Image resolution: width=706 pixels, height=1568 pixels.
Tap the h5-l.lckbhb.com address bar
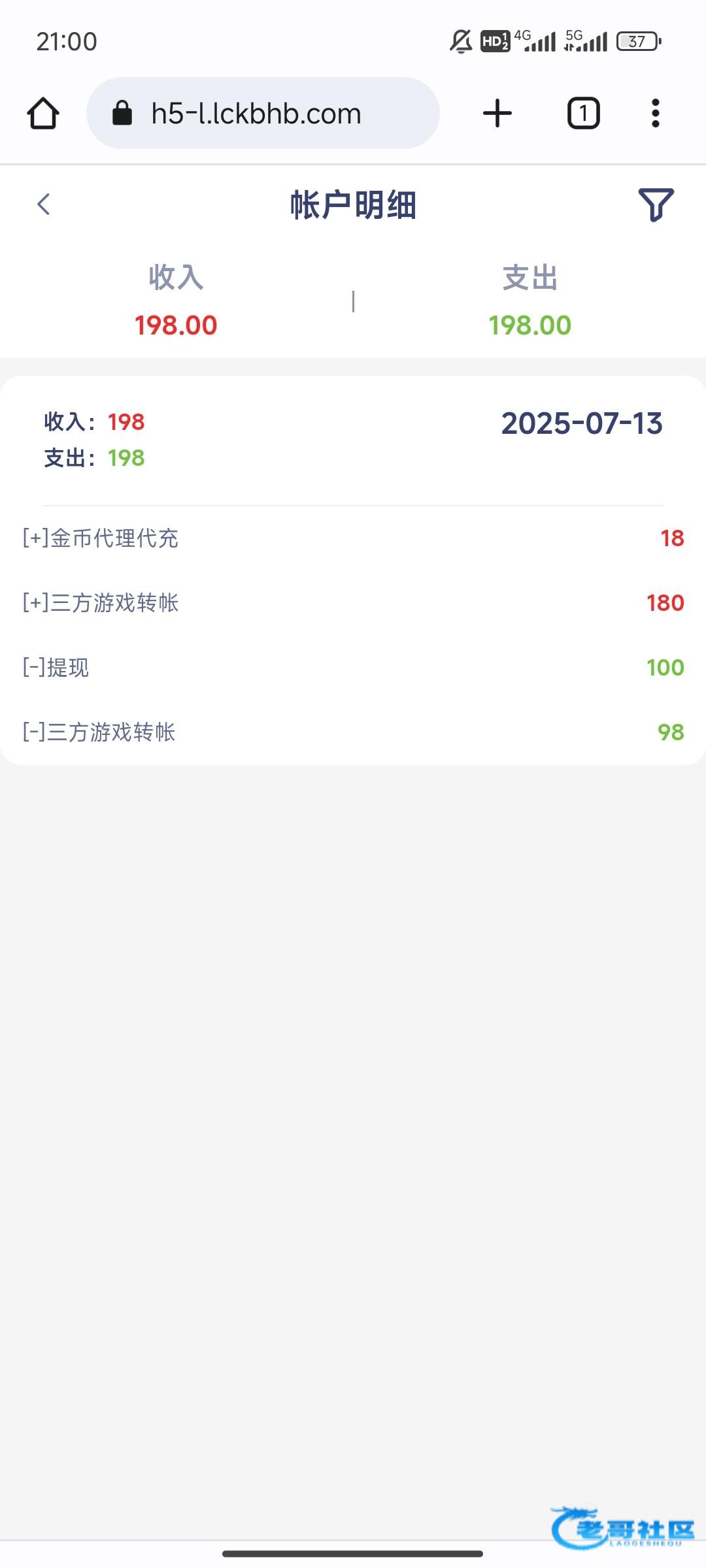tap(263, 113)
